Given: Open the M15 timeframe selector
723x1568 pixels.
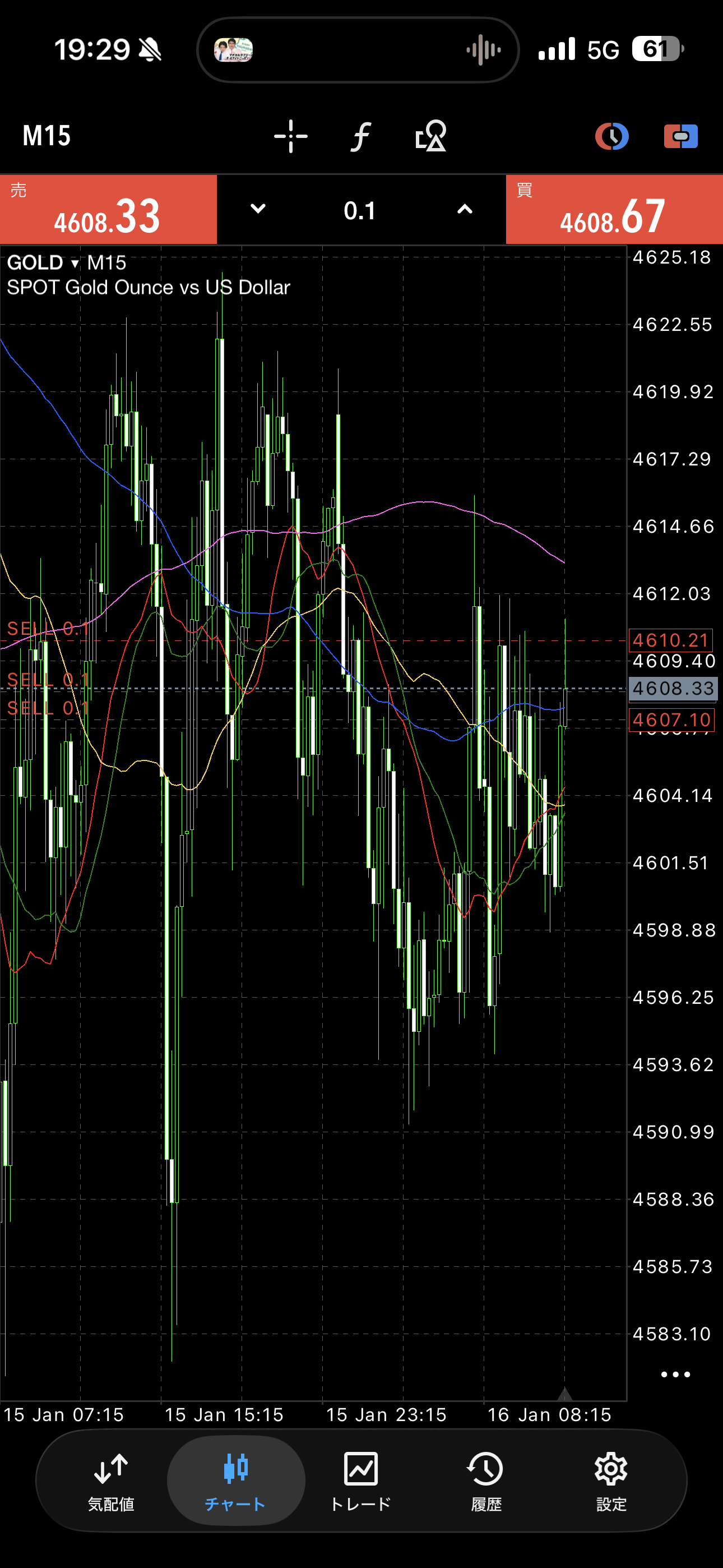Looking at the screenshot, I should [47, 136].
